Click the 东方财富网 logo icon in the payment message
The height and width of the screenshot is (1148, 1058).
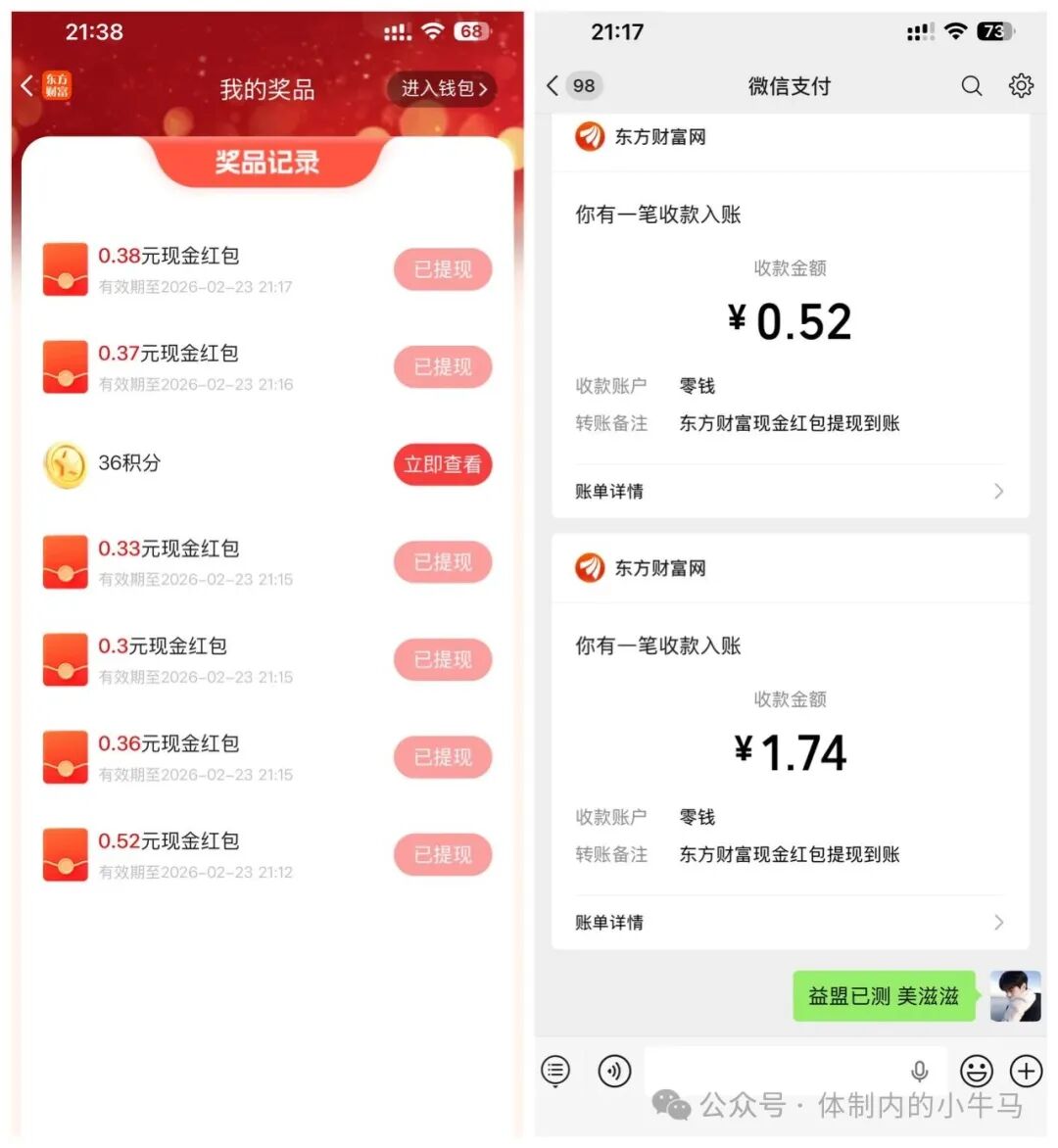589,137
